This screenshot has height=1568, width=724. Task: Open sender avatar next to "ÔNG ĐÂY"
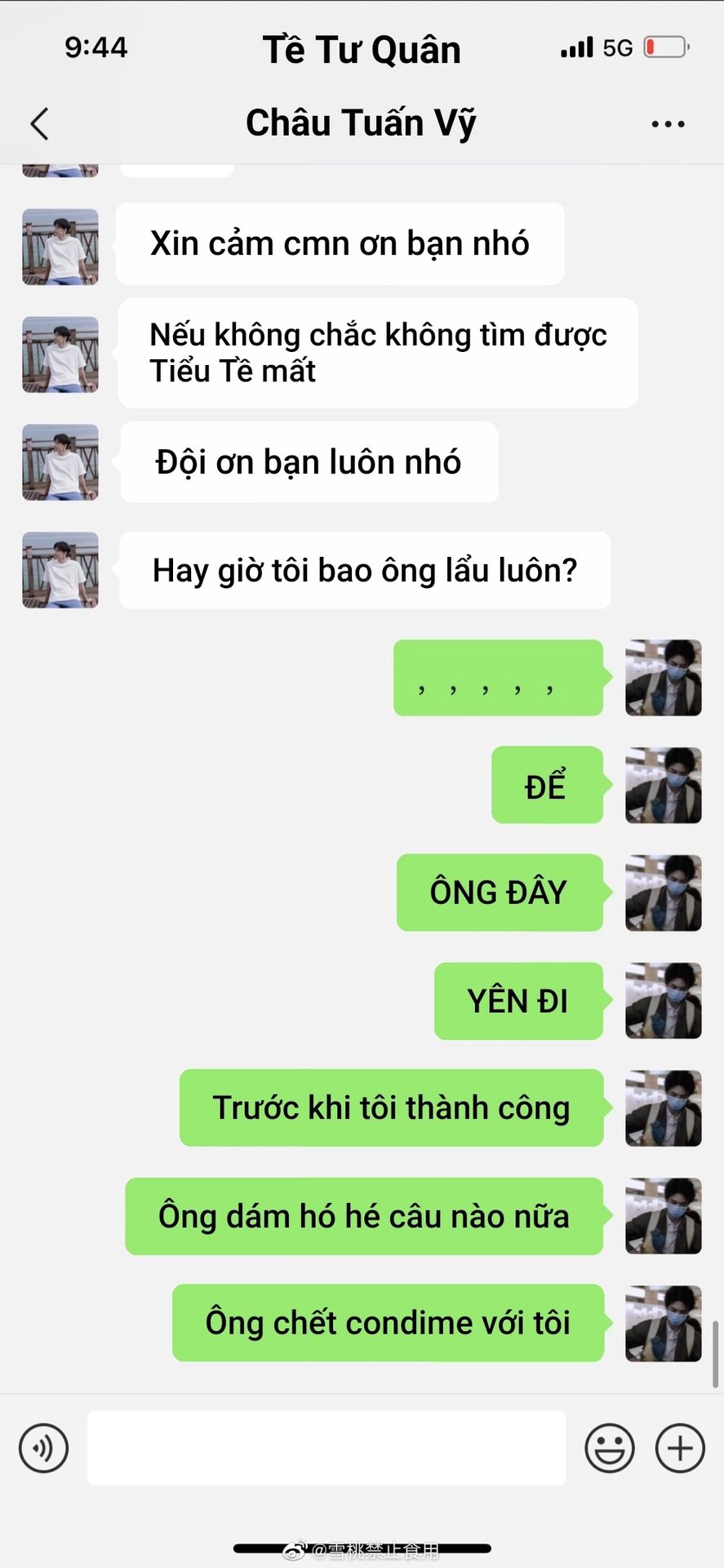click(663, 893)
